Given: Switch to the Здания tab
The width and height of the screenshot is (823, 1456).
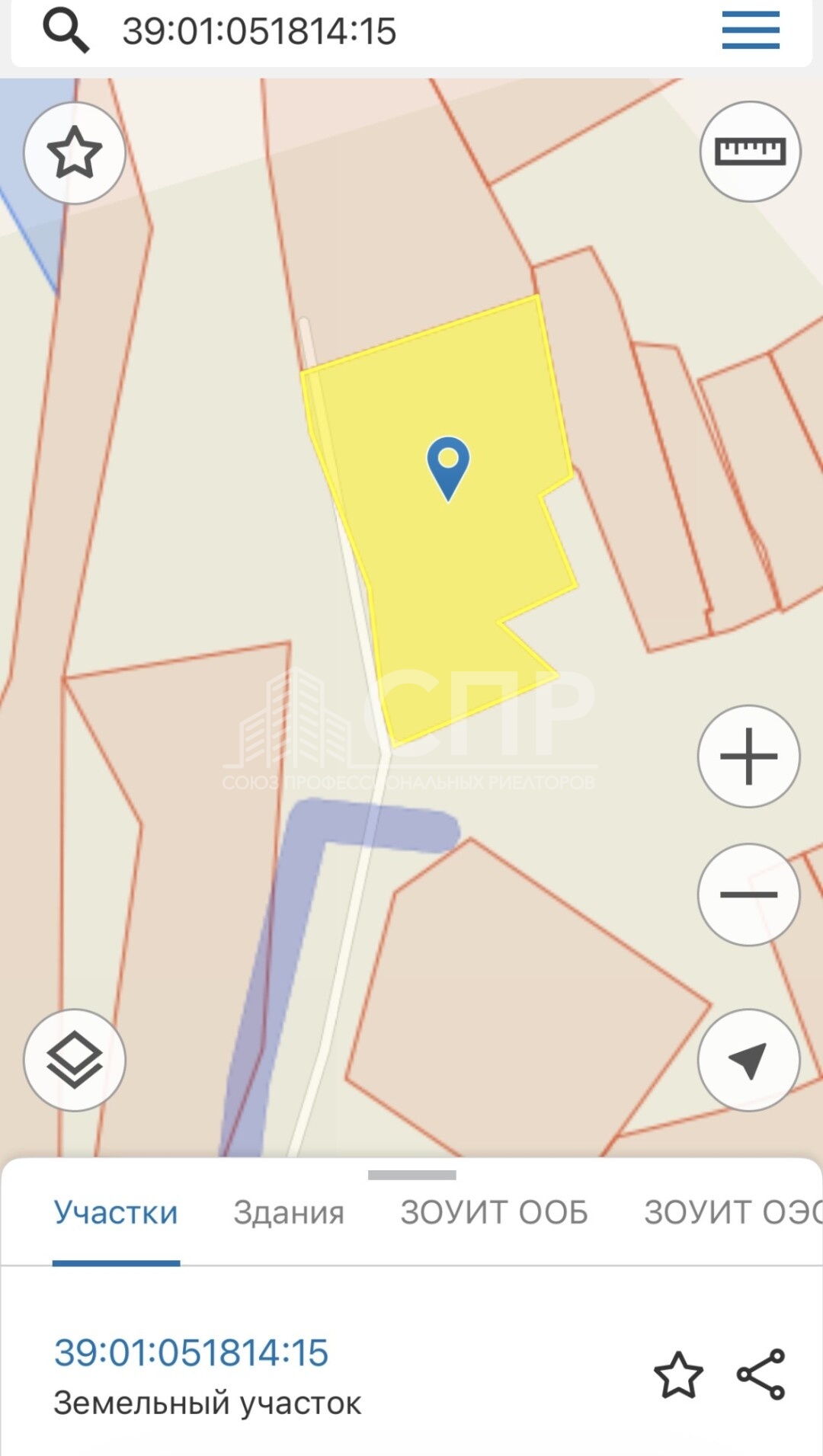Looking at the screenshot, I should point(289,1212).
